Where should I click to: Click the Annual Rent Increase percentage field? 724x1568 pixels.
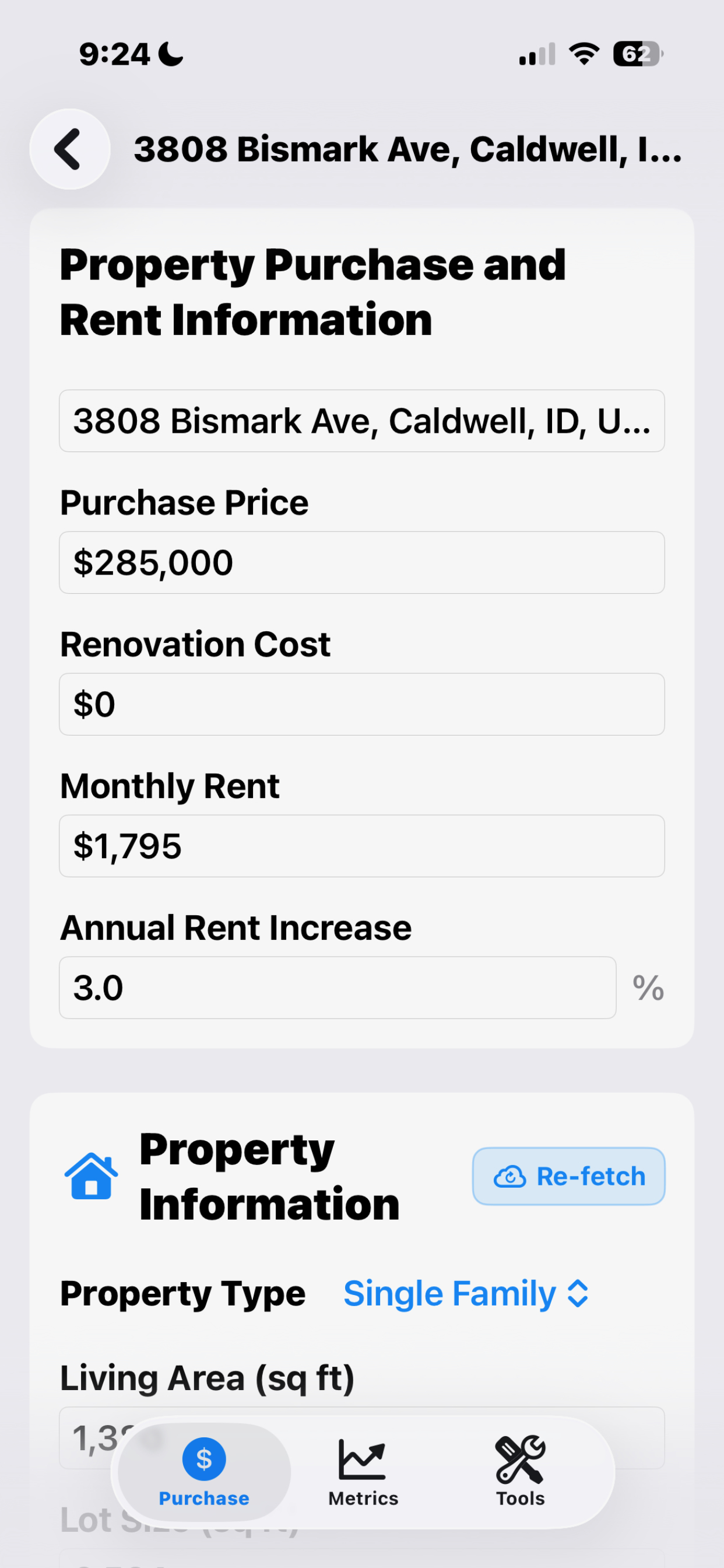pos(338,988)
